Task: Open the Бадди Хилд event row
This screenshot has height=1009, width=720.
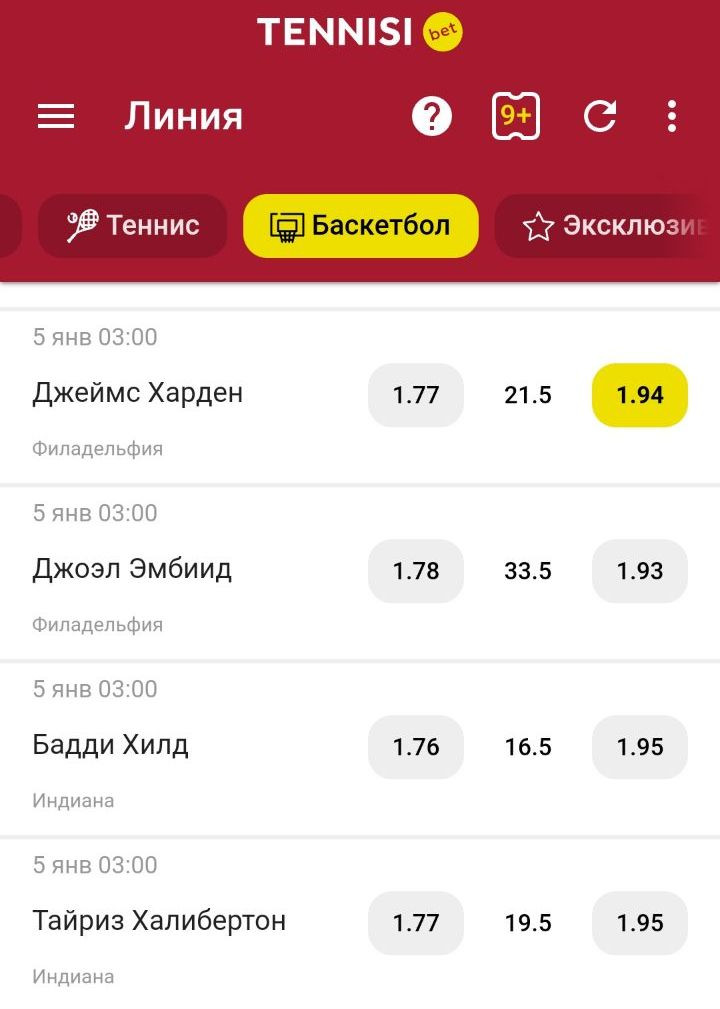Action: pyautogui.click(x=111, y=745)
